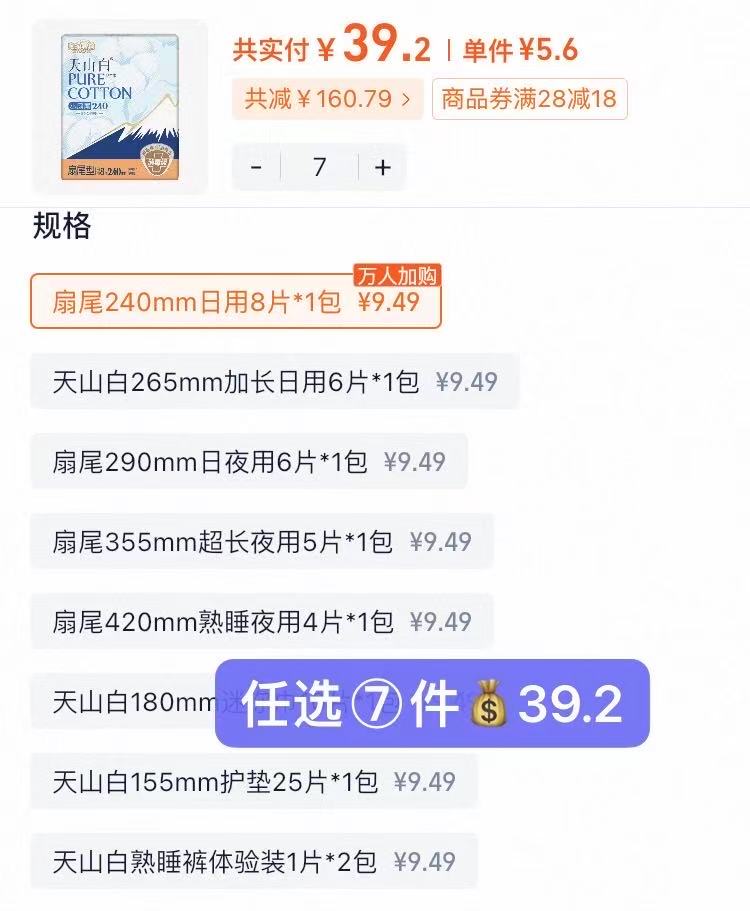View the product thumbnail image
Viewport: 750px width, 911px height.
coord(120,107)
